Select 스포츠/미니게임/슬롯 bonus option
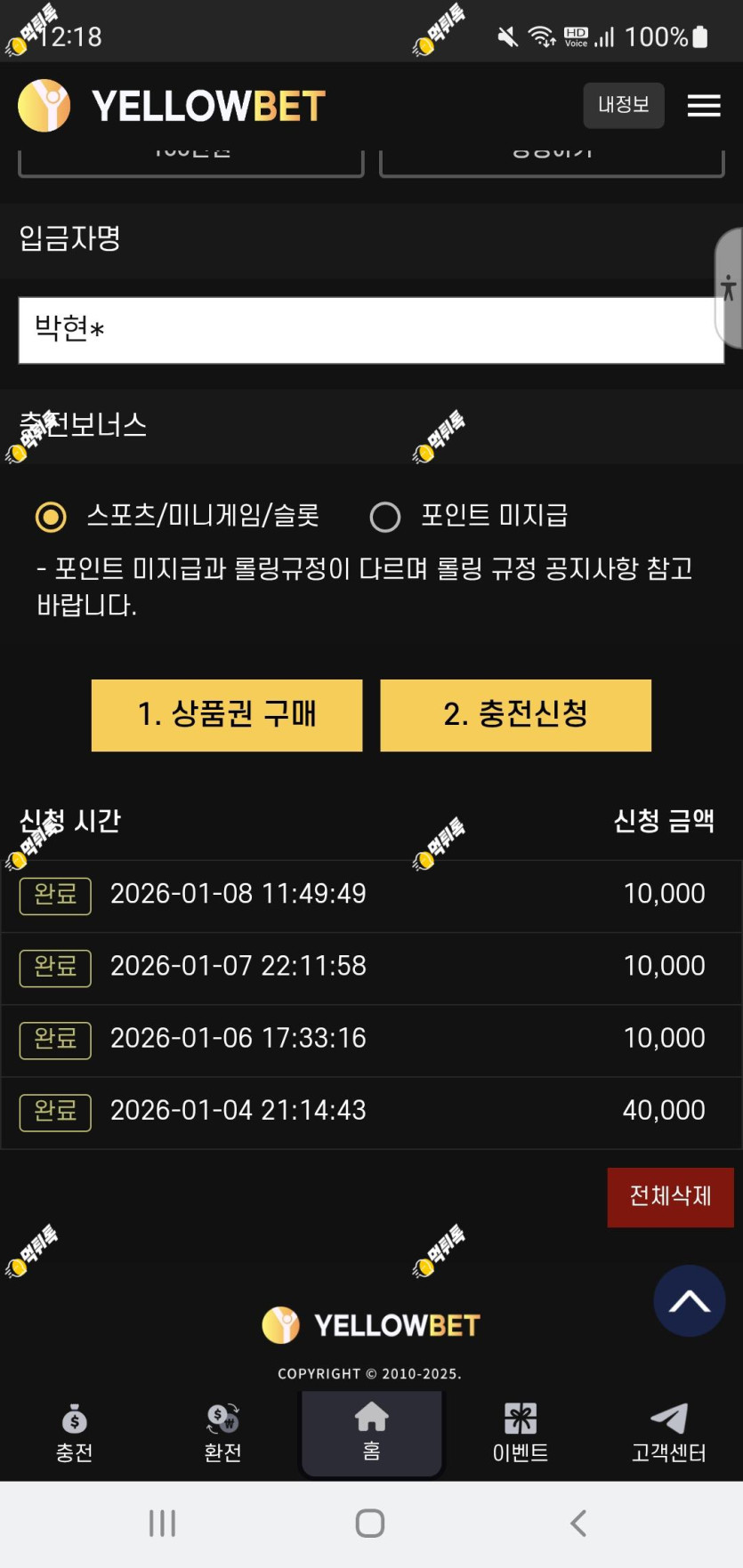 (51, 517)
